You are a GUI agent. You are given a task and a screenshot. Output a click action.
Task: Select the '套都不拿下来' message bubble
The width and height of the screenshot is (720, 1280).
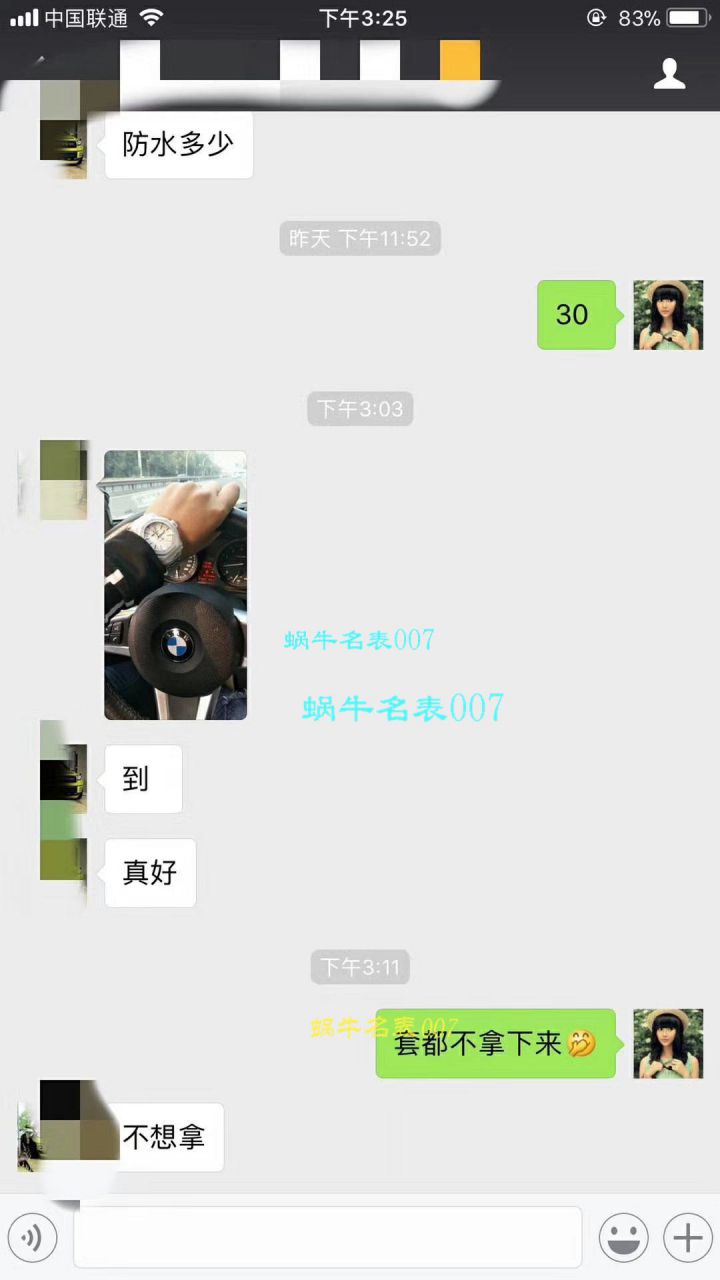pyautogui.click(x=495, y=1043)
